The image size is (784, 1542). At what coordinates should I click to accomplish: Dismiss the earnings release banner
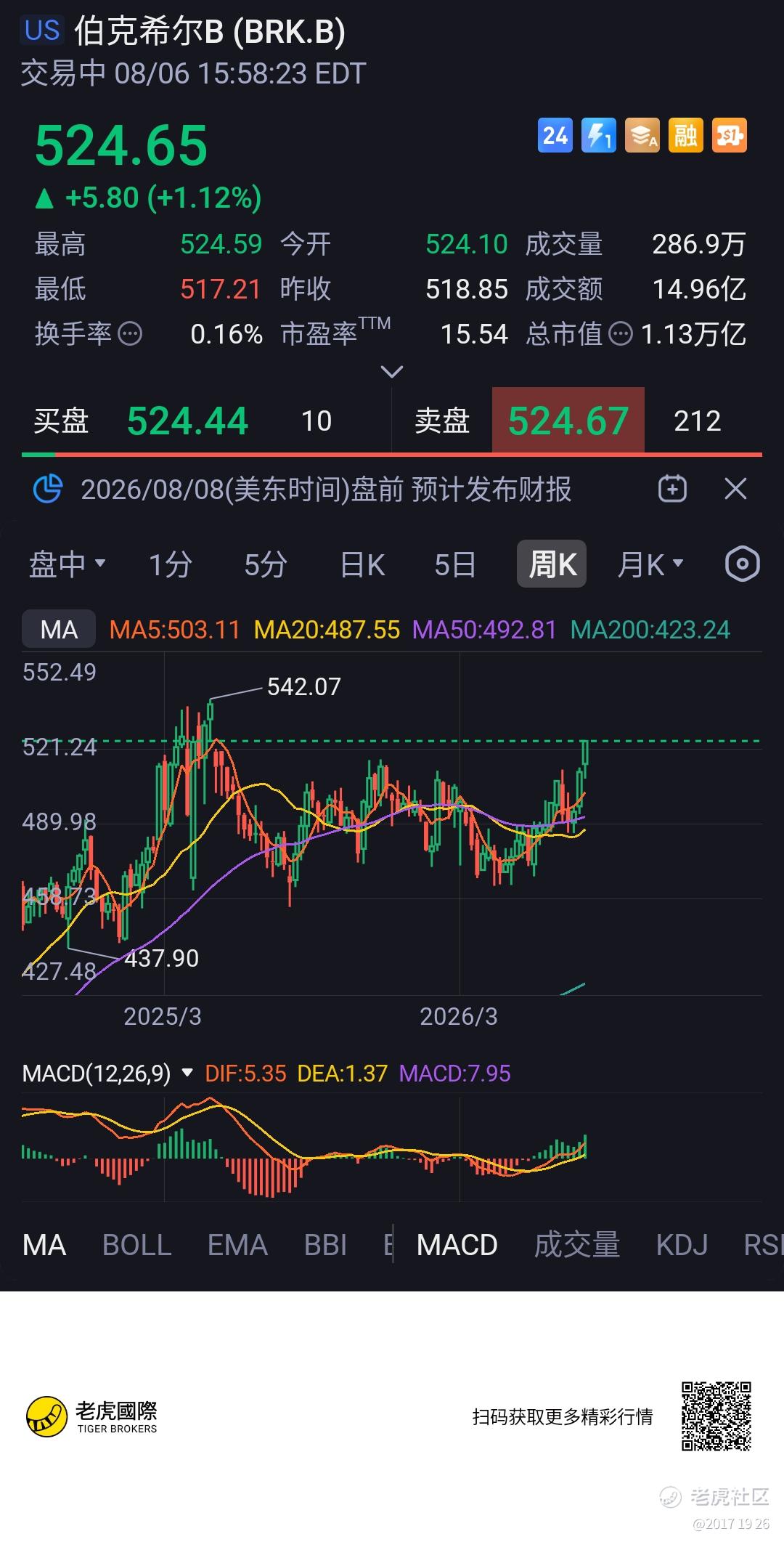pyautogui.click(x=735, y=489)
